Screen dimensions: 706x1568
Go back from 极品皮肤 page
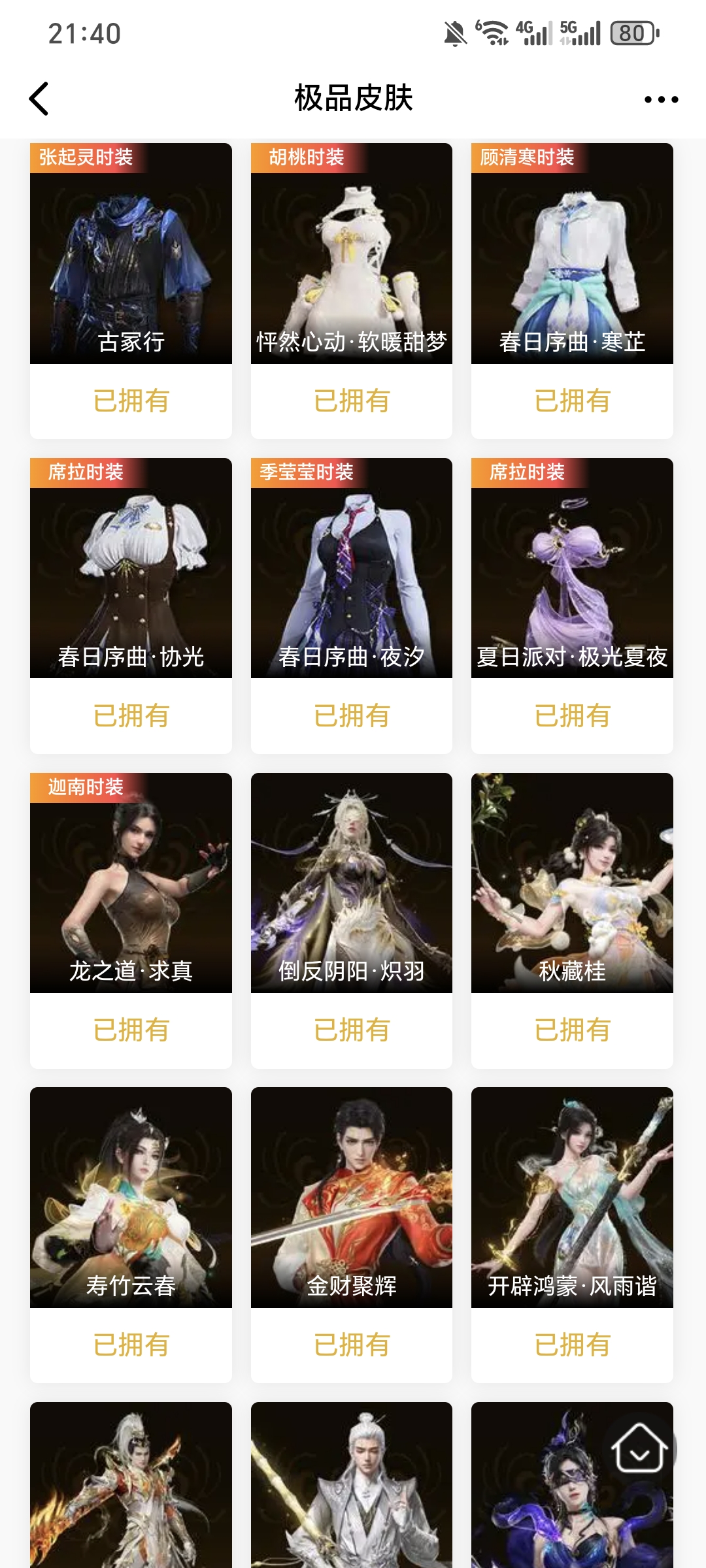[x=39, y=99]
